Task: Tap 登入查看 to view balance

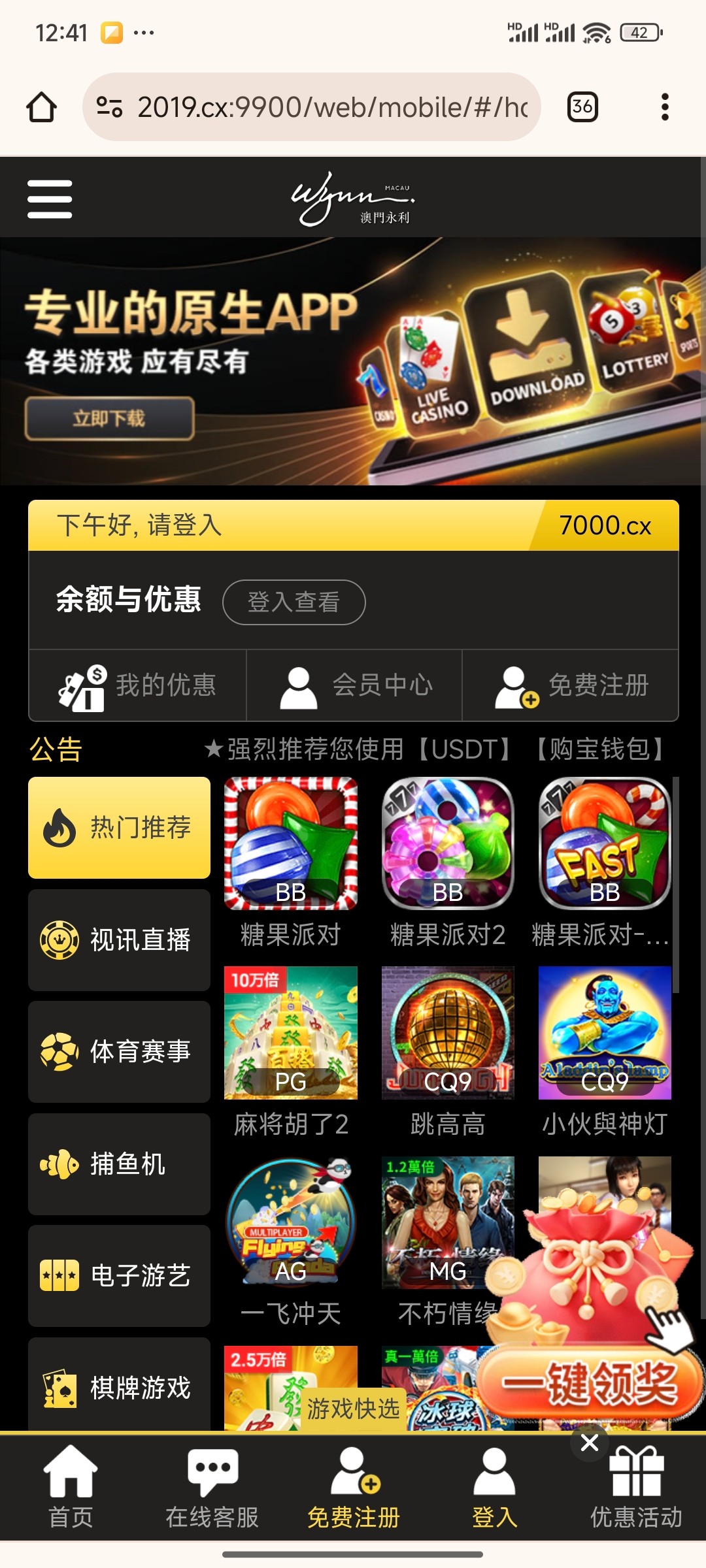Action: [294, 602]
